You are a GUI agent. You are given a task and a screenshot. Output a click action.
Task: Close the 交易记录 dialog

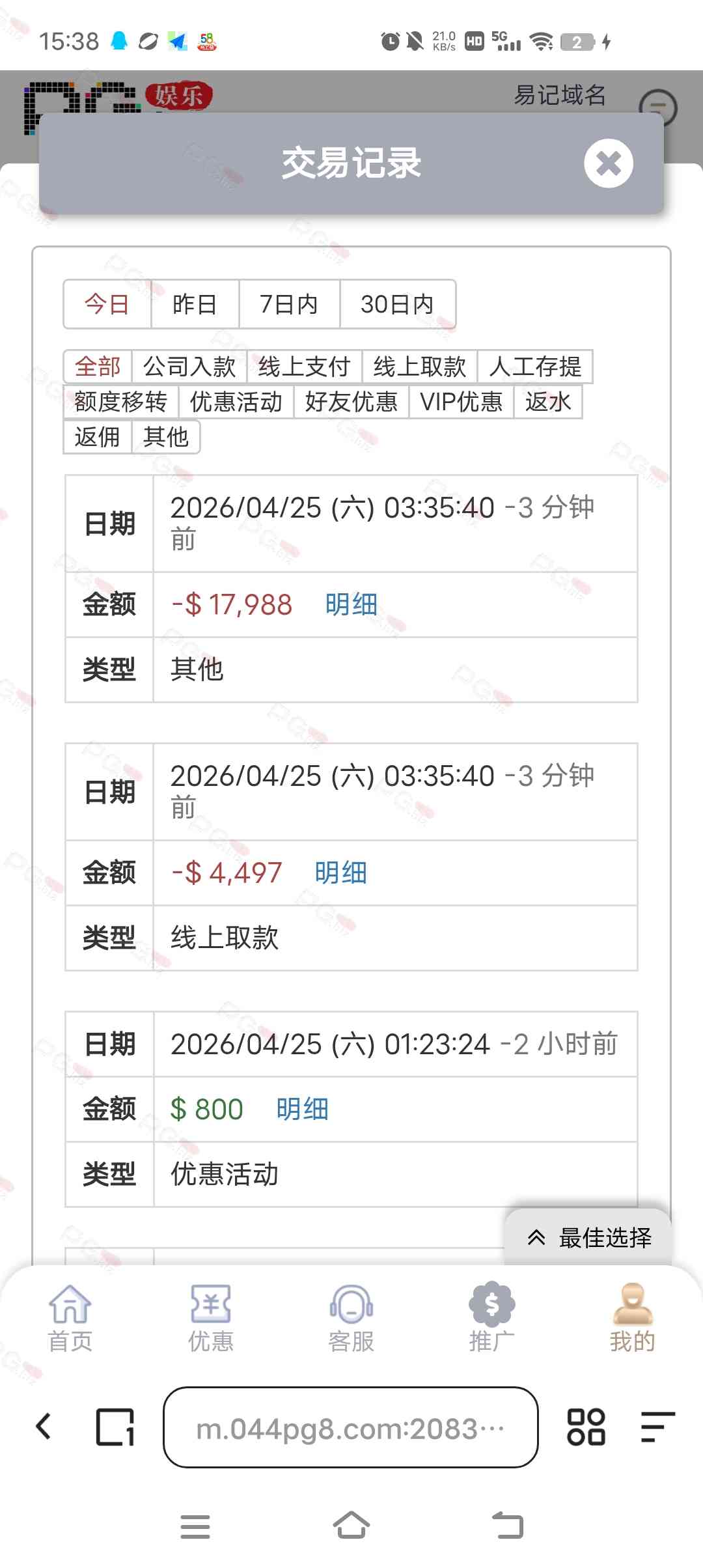pyautogui.click(x=608, y=163)
